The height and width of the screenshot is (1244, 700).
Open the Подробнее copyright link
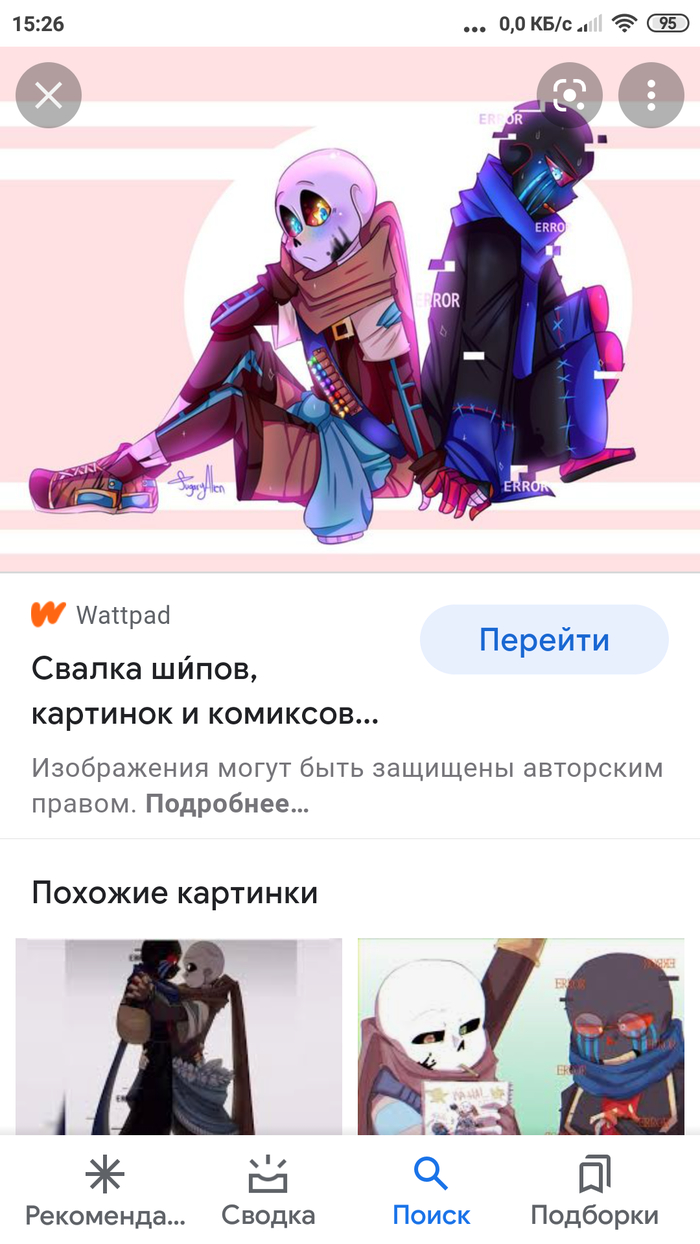(227, 804)
